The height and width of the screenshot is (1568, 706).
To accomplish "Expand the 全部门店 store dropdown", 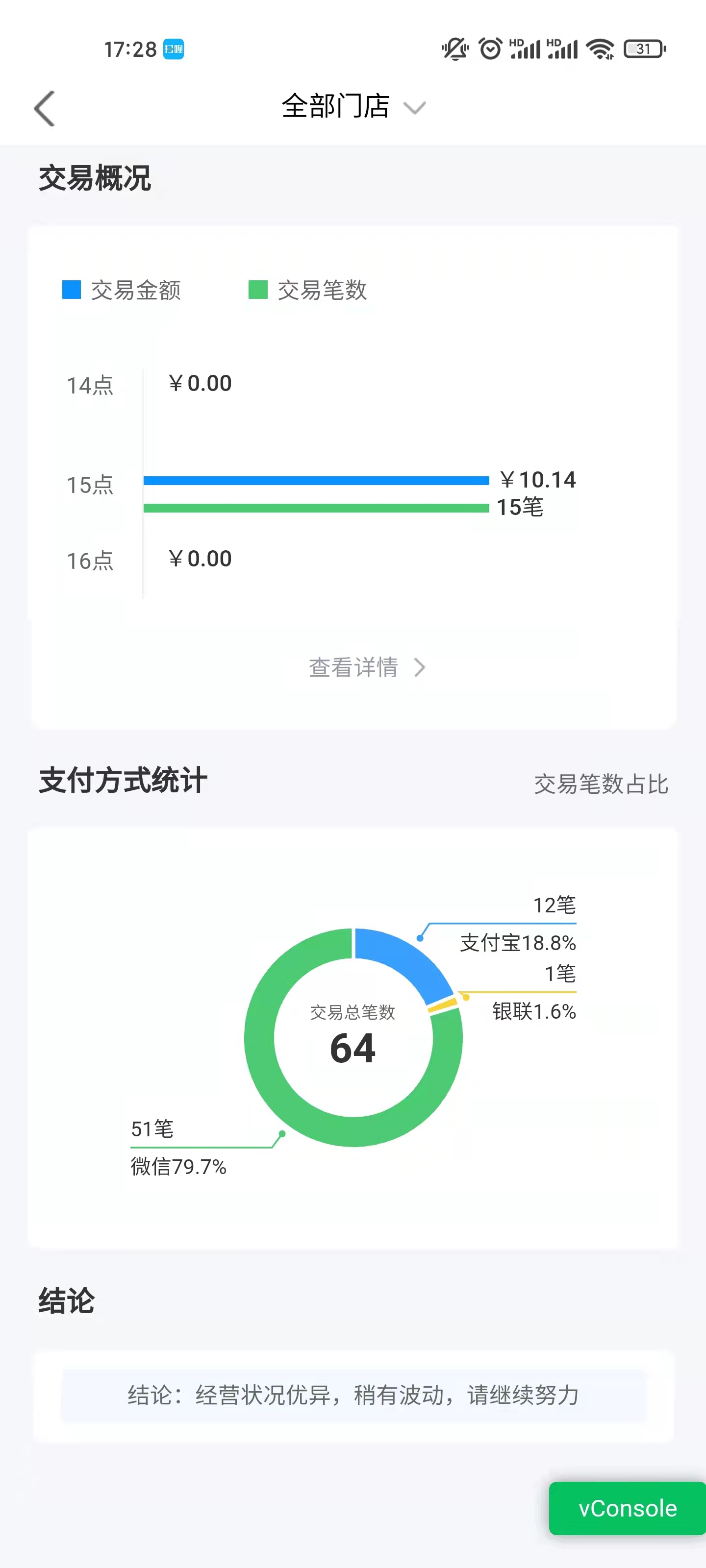I will coord(353,107).
